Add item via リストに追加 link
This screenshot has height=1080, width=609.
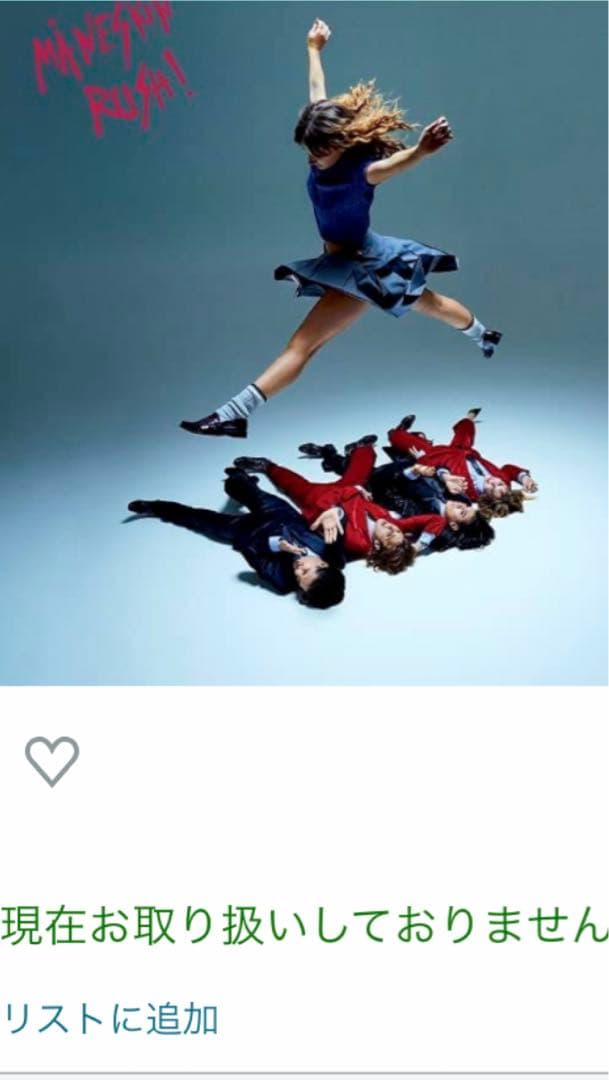click(x=110, y=1018)
